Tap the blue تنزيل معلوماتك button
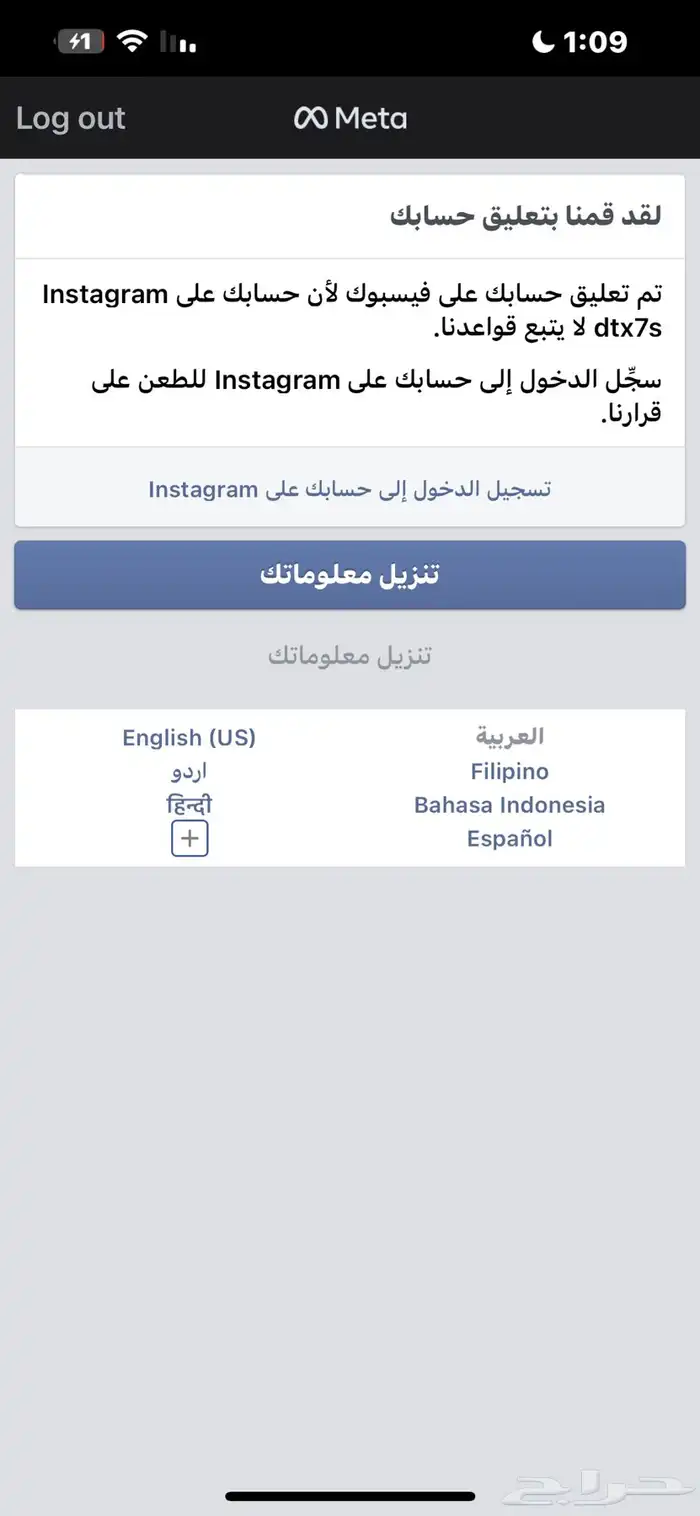 click(x=350, y=575)
